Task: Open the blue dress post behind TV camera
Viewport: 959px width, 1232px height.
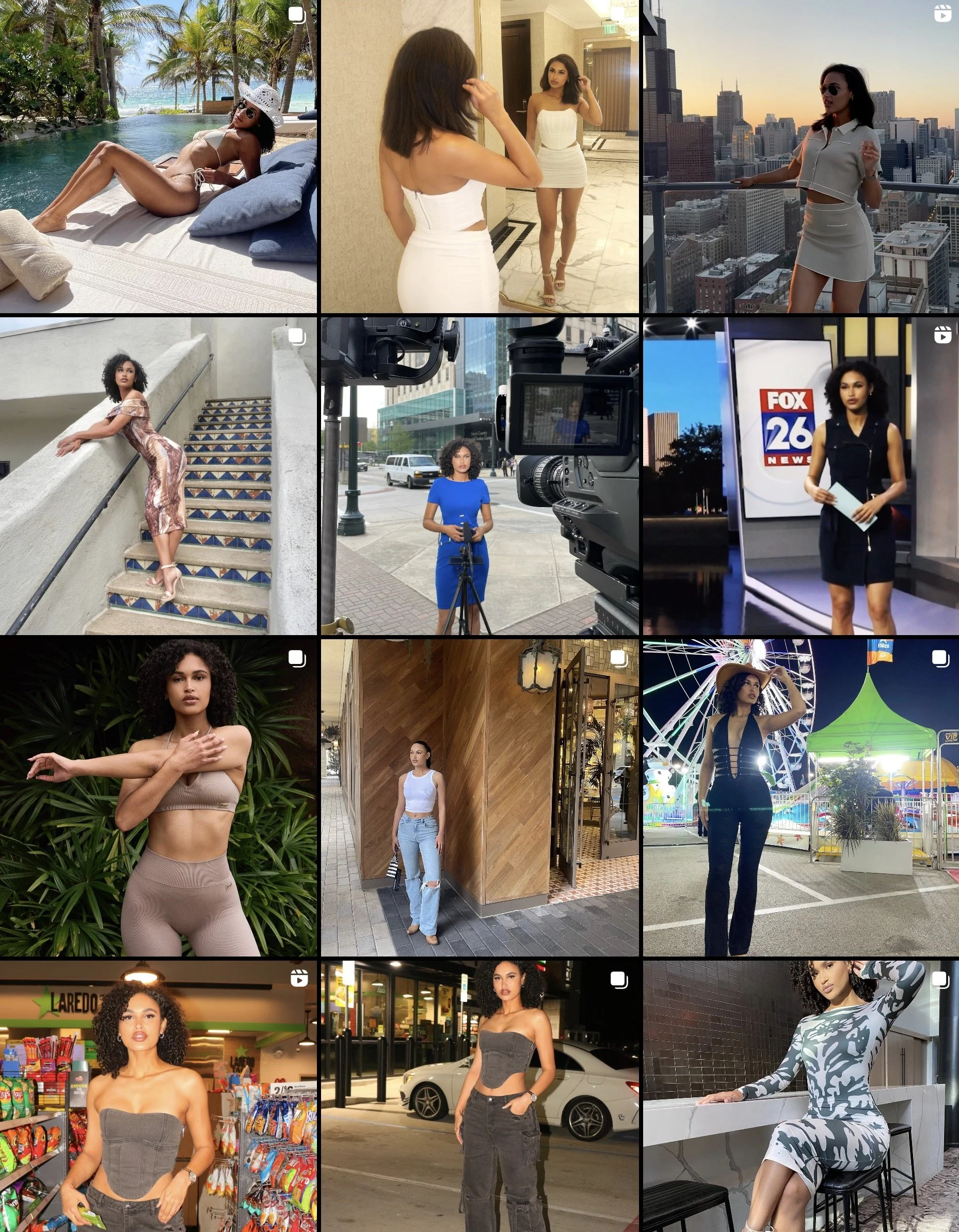Action: 480,476
